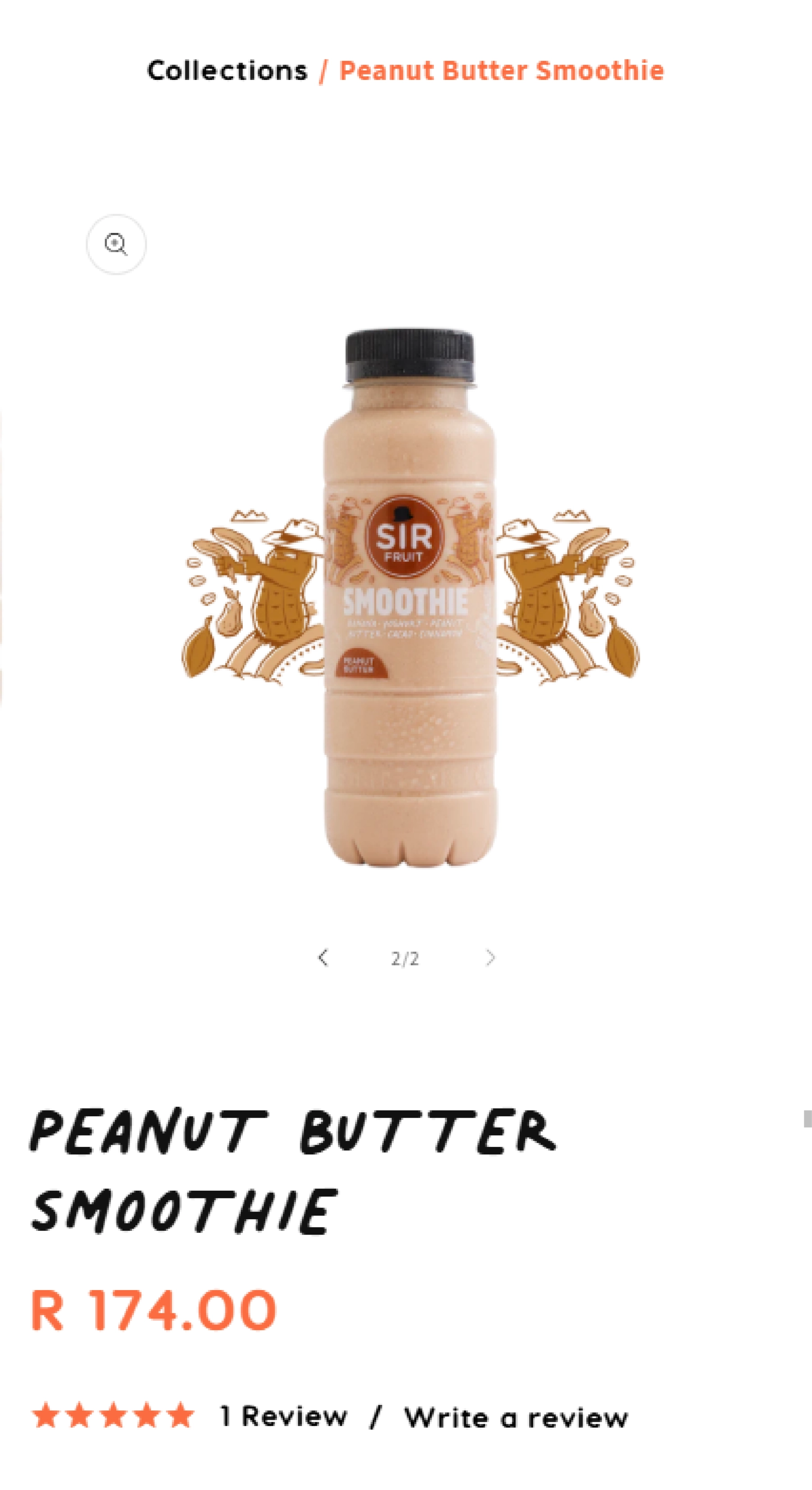Zoom into the product image
The width and height of the screenshot is (812, 1490).
click(116, 244)
